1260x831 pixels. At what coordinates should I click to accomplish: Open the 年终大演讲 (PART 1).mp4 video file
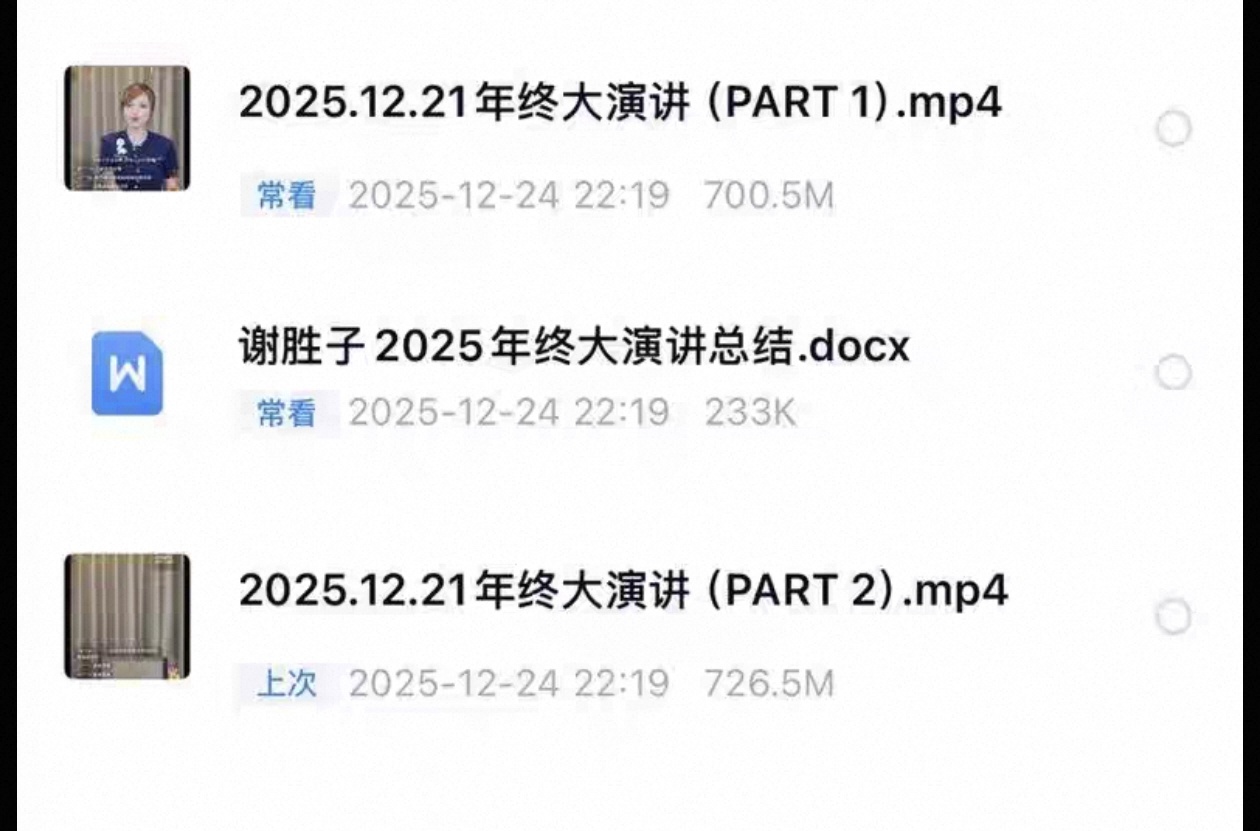coord(620,103)
